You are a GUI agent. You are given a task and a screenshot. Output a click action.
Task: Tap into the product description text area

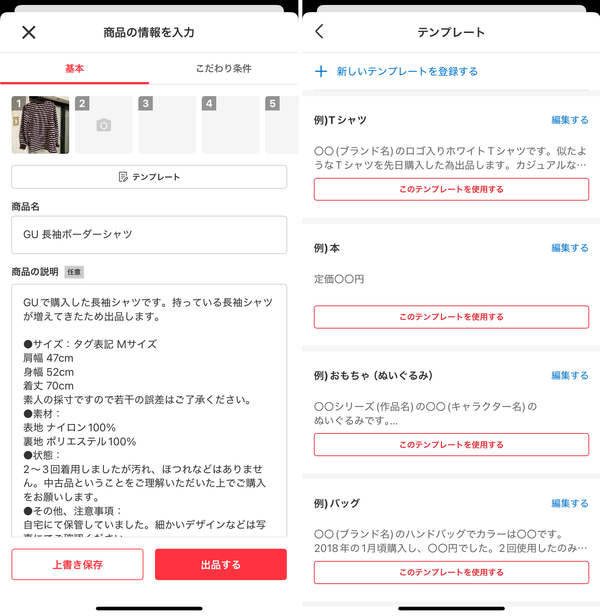pos(149,411)
